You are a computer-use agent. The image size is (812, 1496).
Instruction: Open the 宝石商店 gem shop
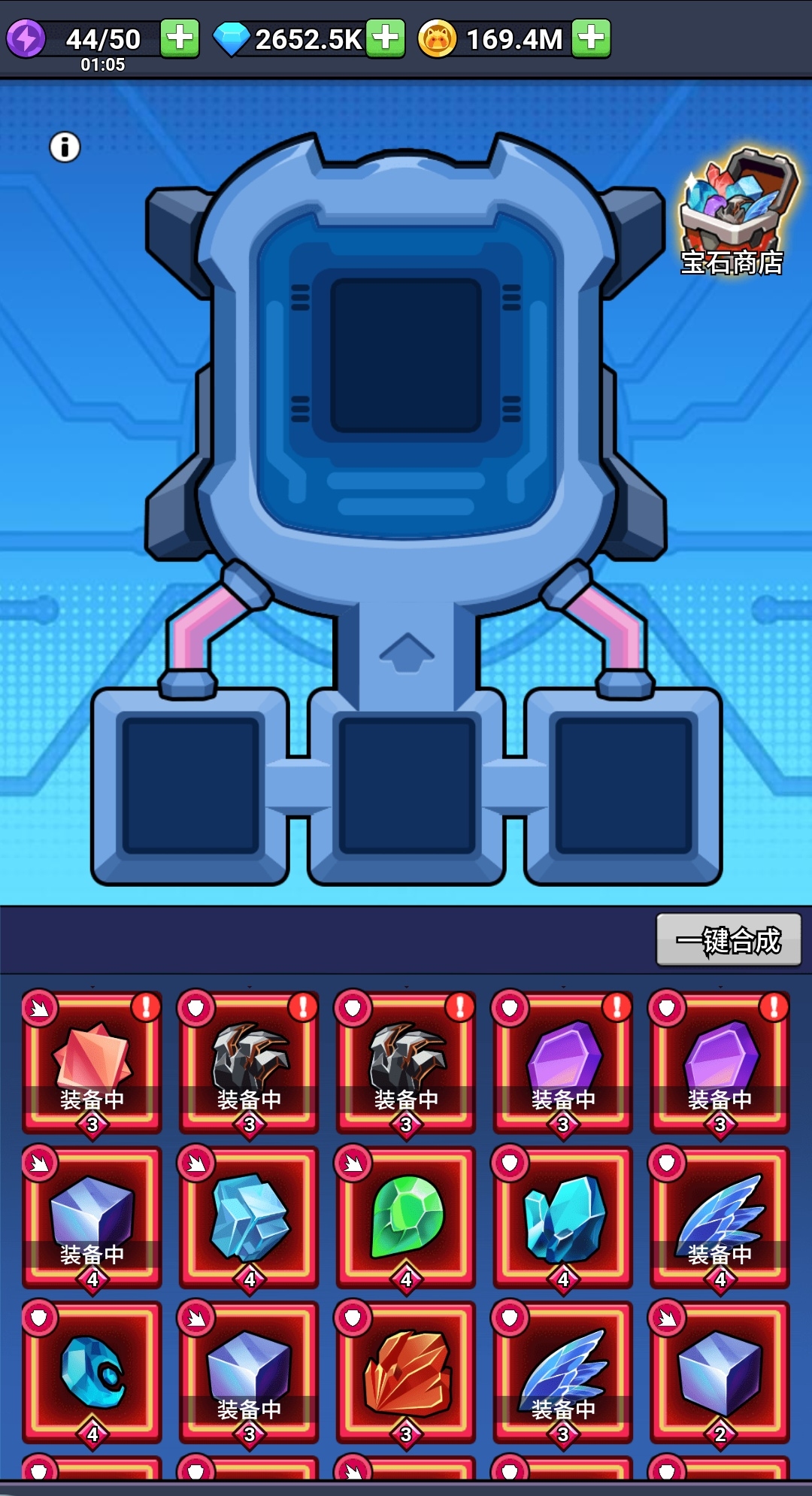pyautogui.click(x=735, y=214)
